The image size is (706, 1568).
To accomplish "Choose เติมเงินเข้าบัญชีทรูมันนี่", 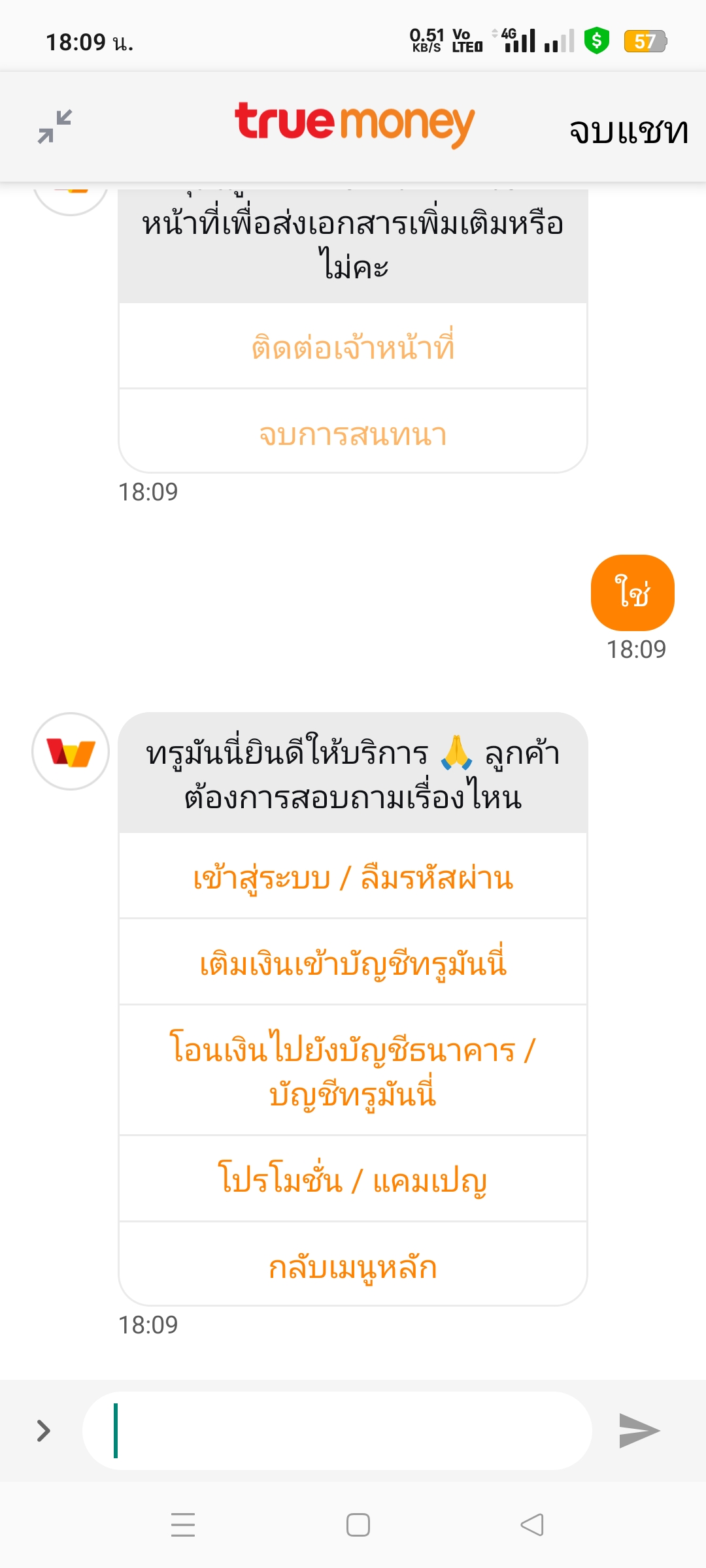I will click(x=353, y=963).
